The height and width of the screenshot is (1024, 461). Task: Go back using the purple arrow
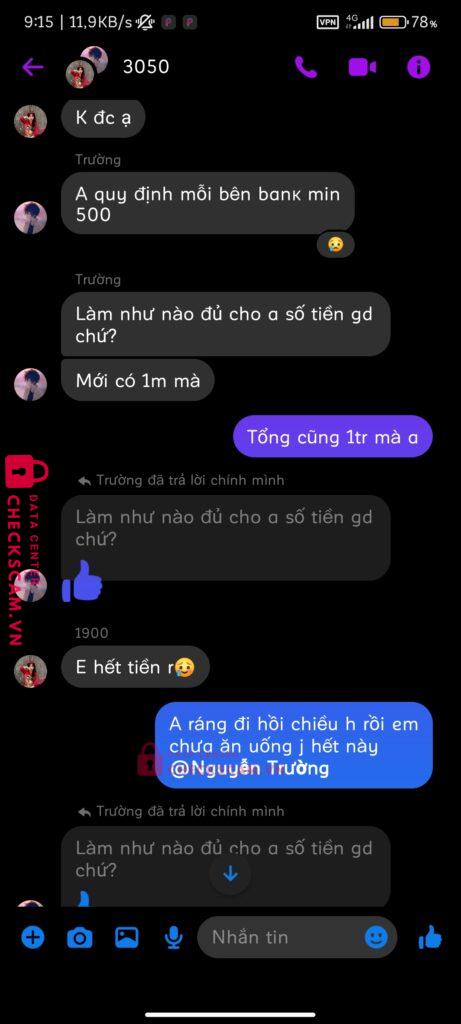33,67
